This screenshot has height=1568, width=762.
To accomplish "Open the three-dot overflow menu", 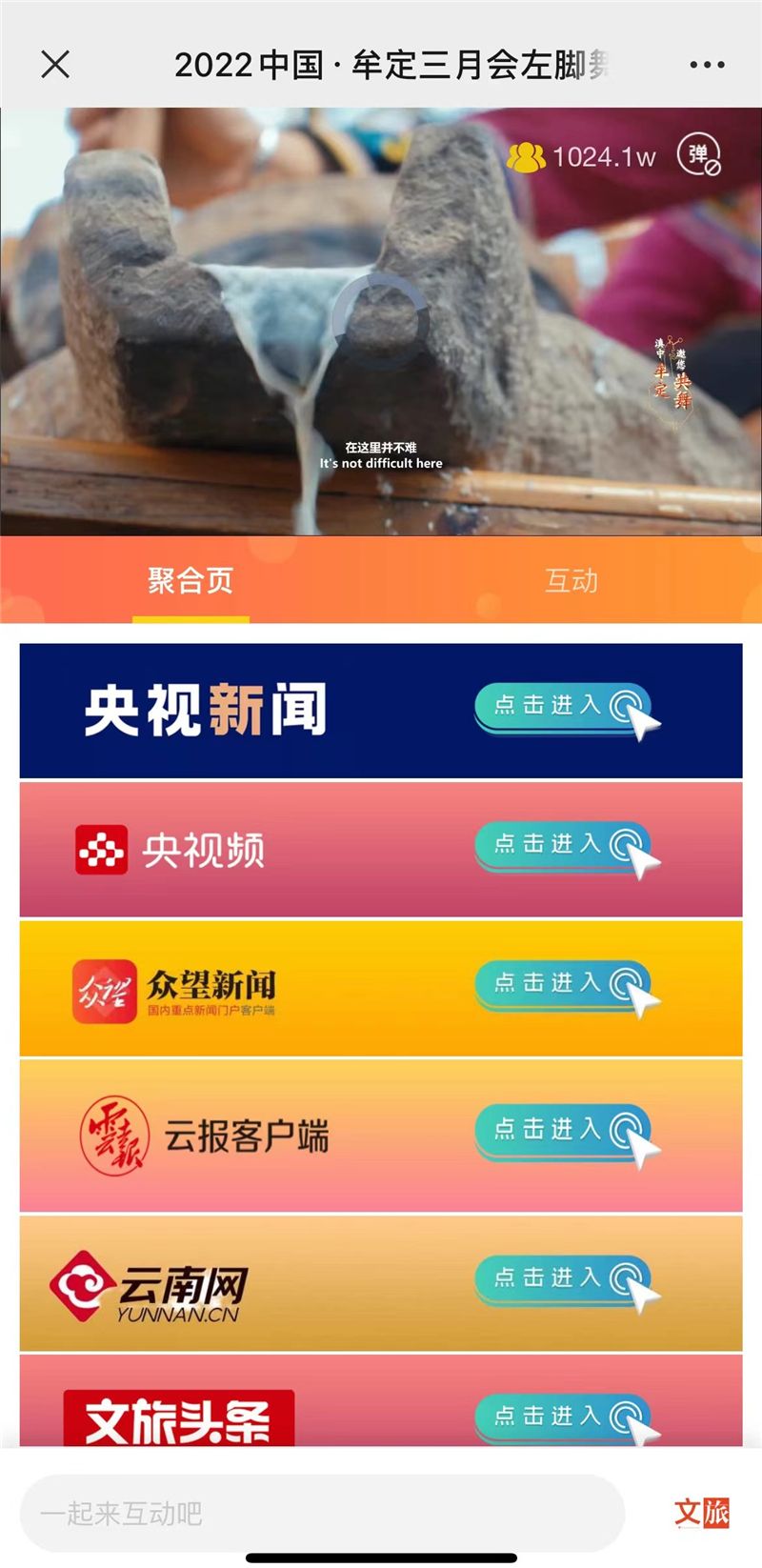I will [x=707, y=65].
